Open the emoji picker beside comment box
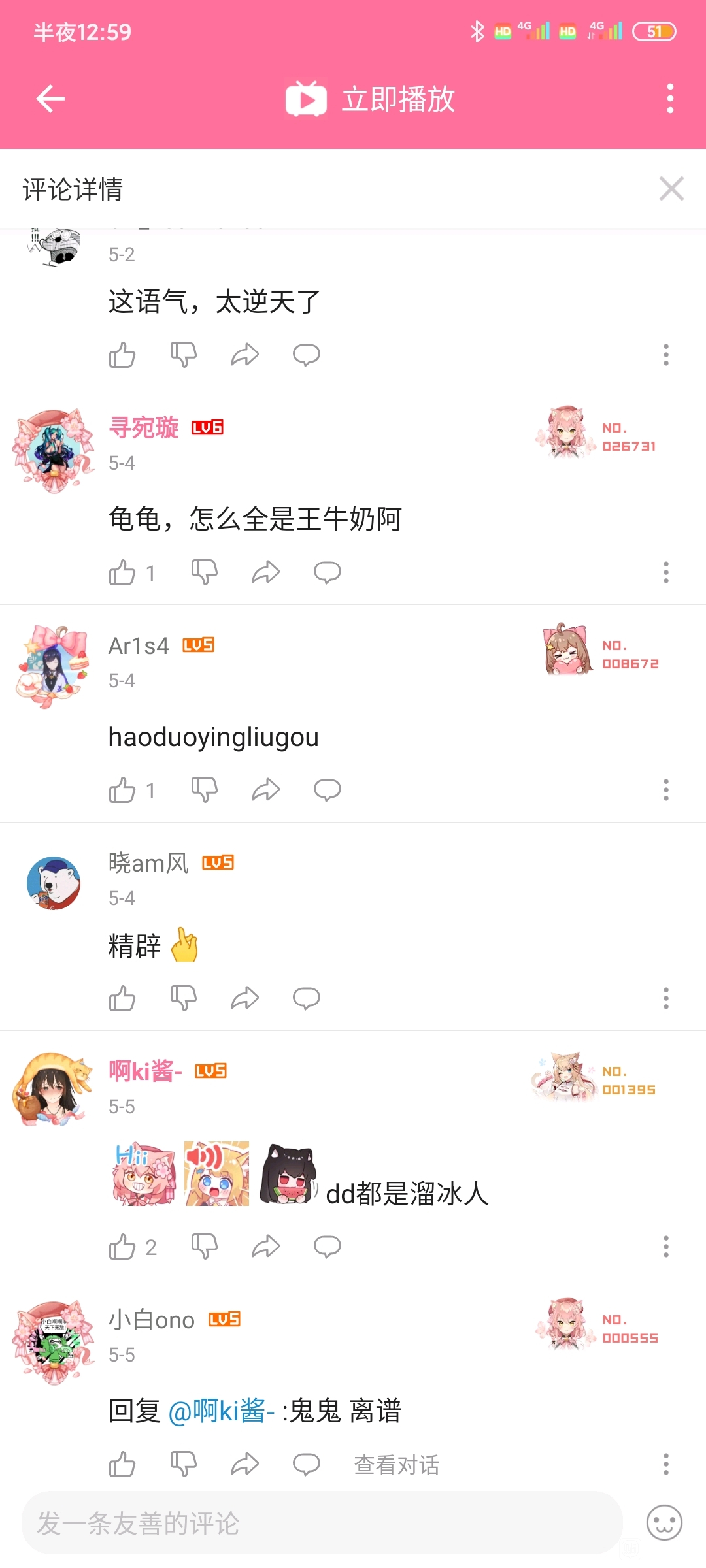 [664, 1523]
